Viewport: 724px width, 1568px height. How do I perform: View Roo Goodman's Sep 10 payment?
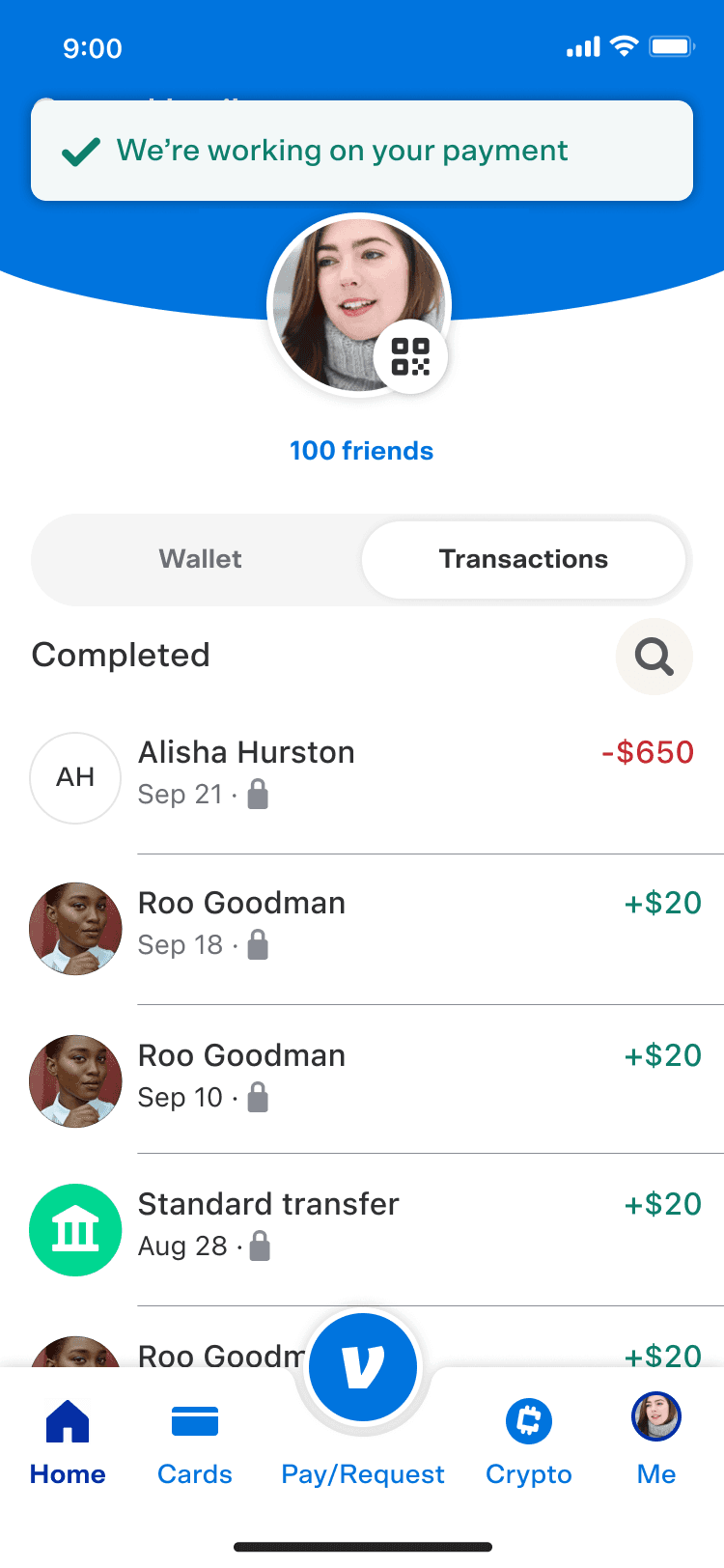pos(362,1079)
